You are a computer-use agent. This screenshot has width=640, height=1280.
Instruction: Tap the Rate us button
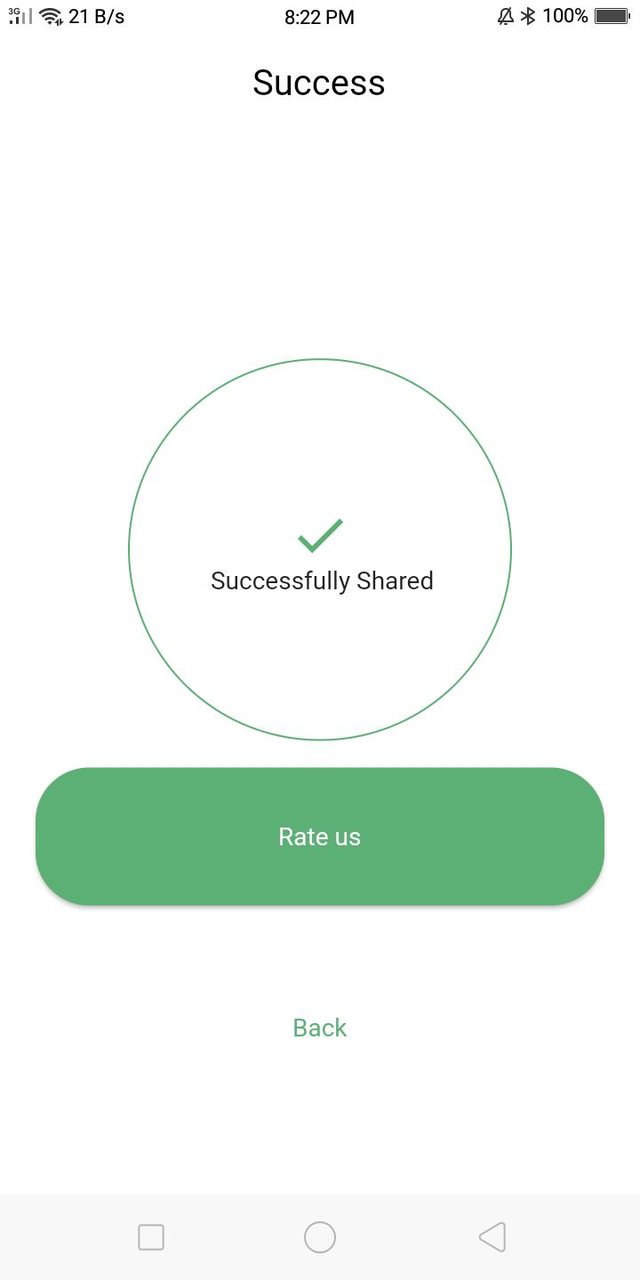pyautogui.click(x=320, y=836)
